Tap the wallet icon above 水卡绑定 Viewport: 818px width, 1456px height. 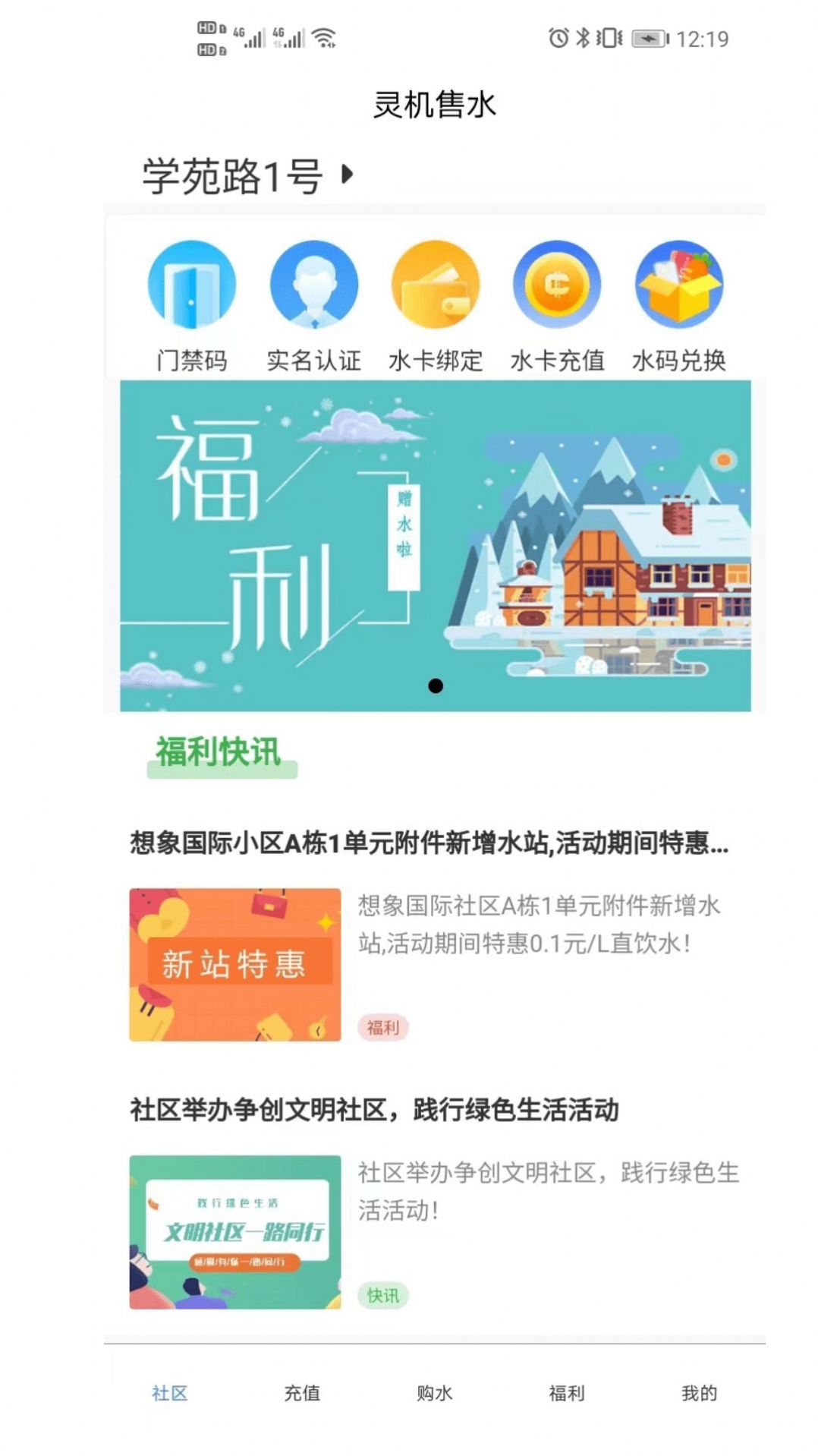pyautogui.click(x=436, y=285)
